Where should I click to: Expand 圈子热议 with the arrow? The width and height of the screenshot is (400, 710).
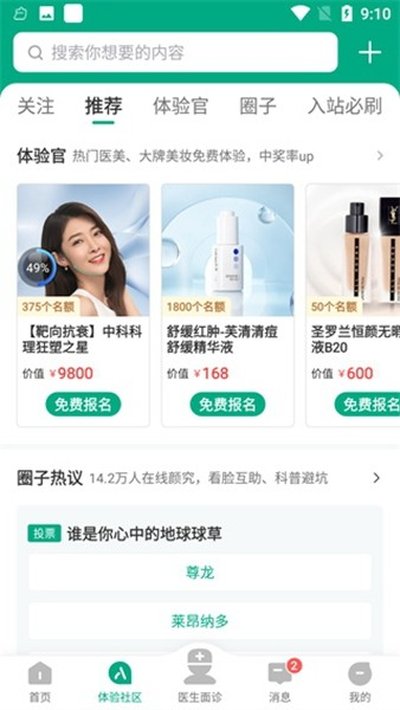[x=376, y=478]
